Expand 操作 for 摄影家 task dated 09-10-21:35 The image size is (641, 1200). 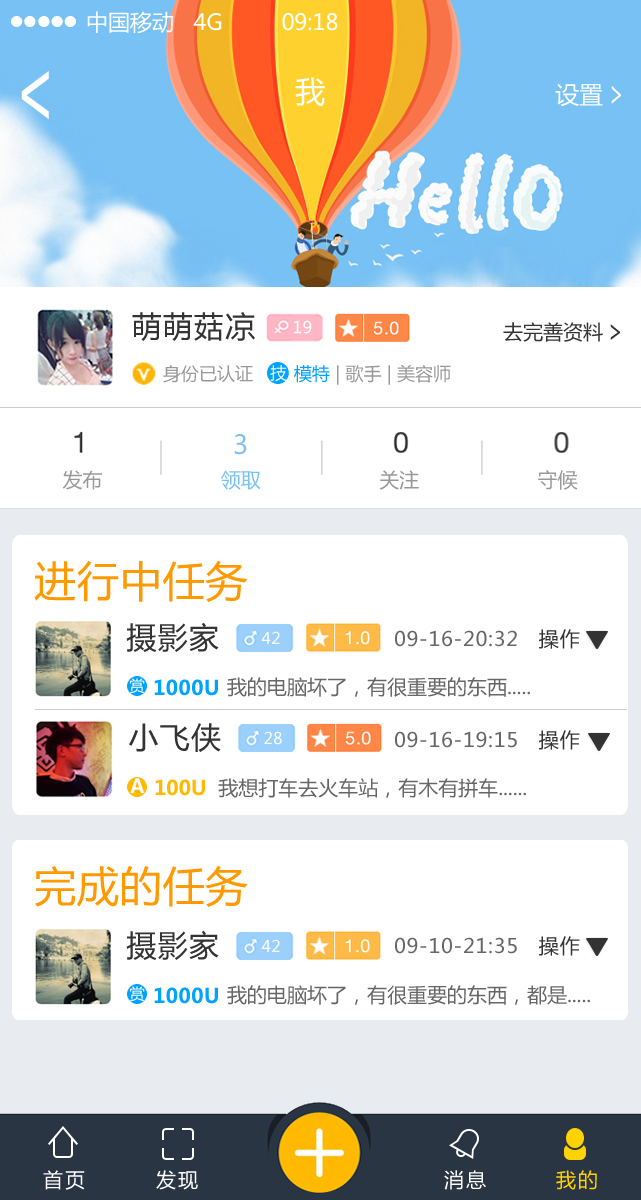573,947
